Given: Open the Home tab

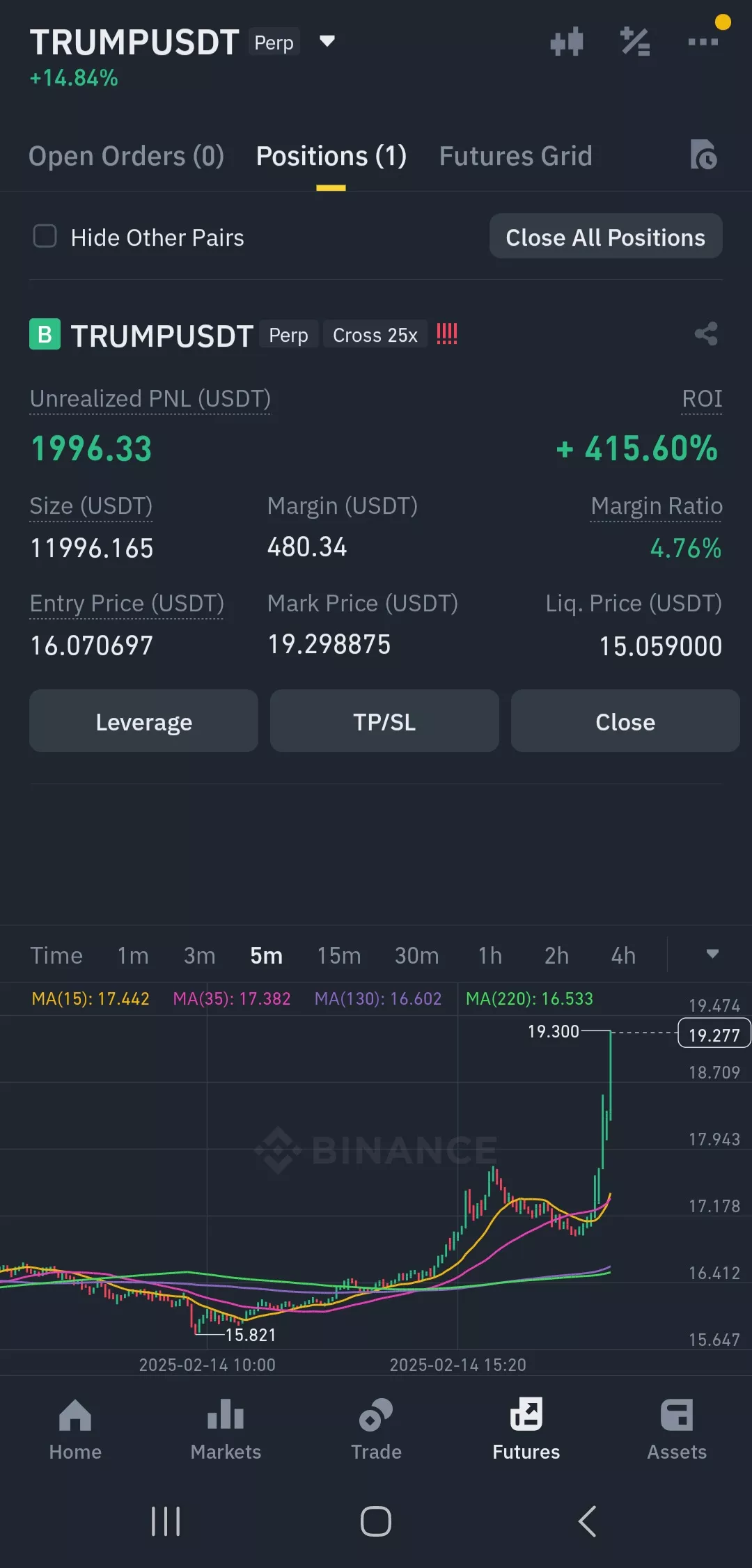Looking at the screenshot, I should point(75,1430).
